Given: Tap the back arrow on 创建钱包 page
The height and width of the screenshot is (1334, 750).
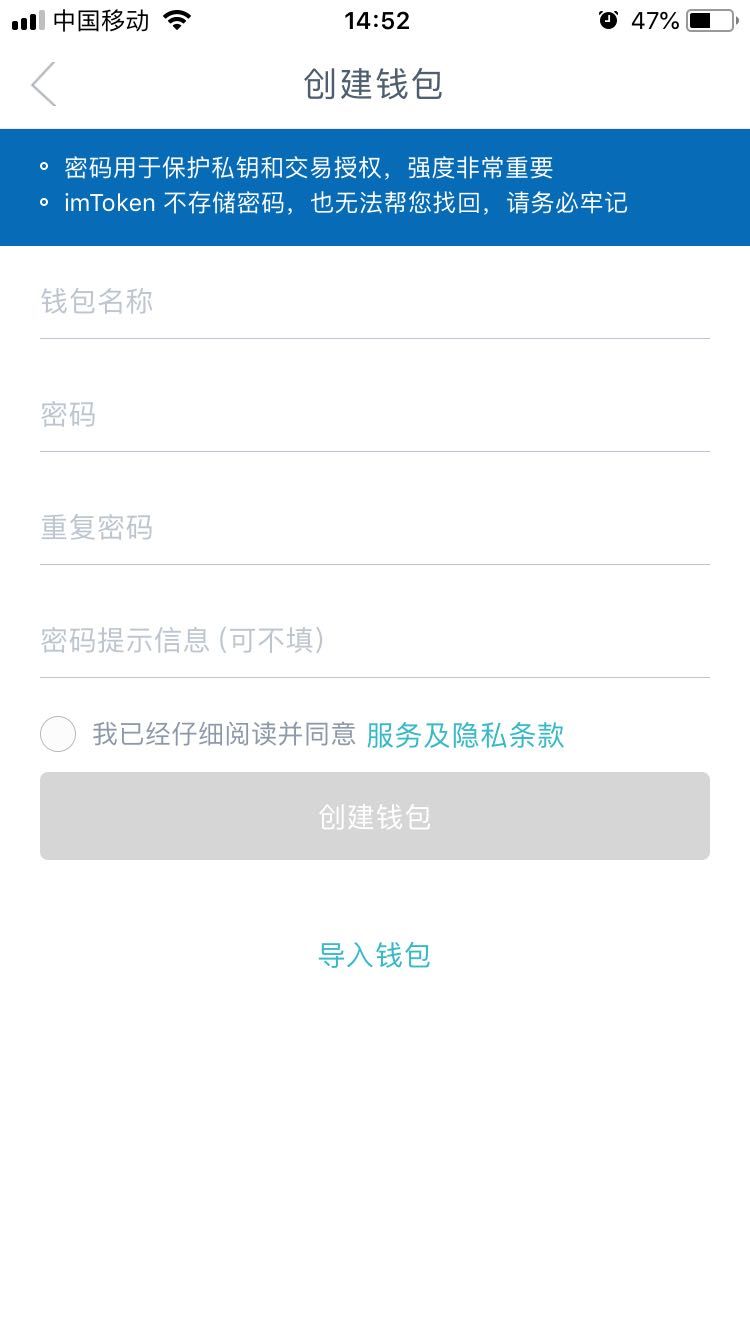Looking at the screenshot, I should point(42,85).
